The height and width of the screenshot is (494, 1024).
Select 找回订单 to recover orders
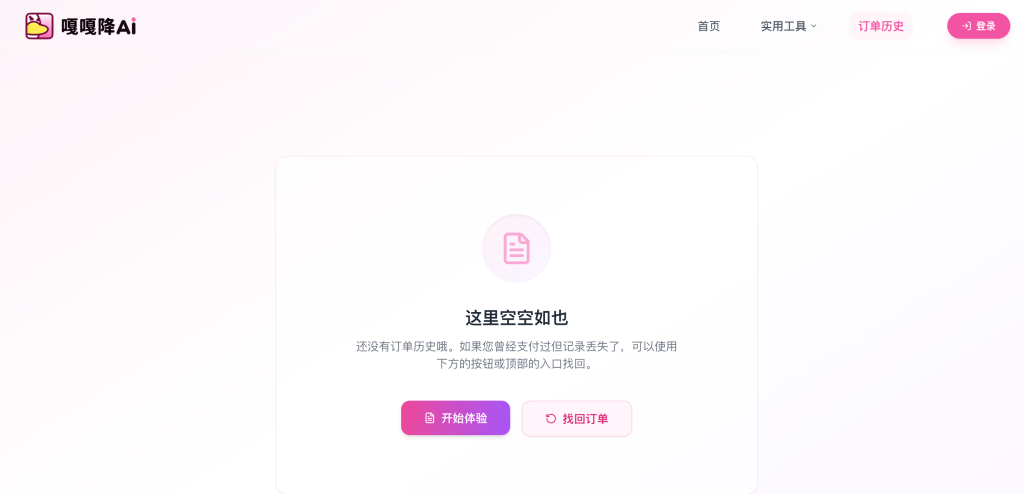pos(576,419)
